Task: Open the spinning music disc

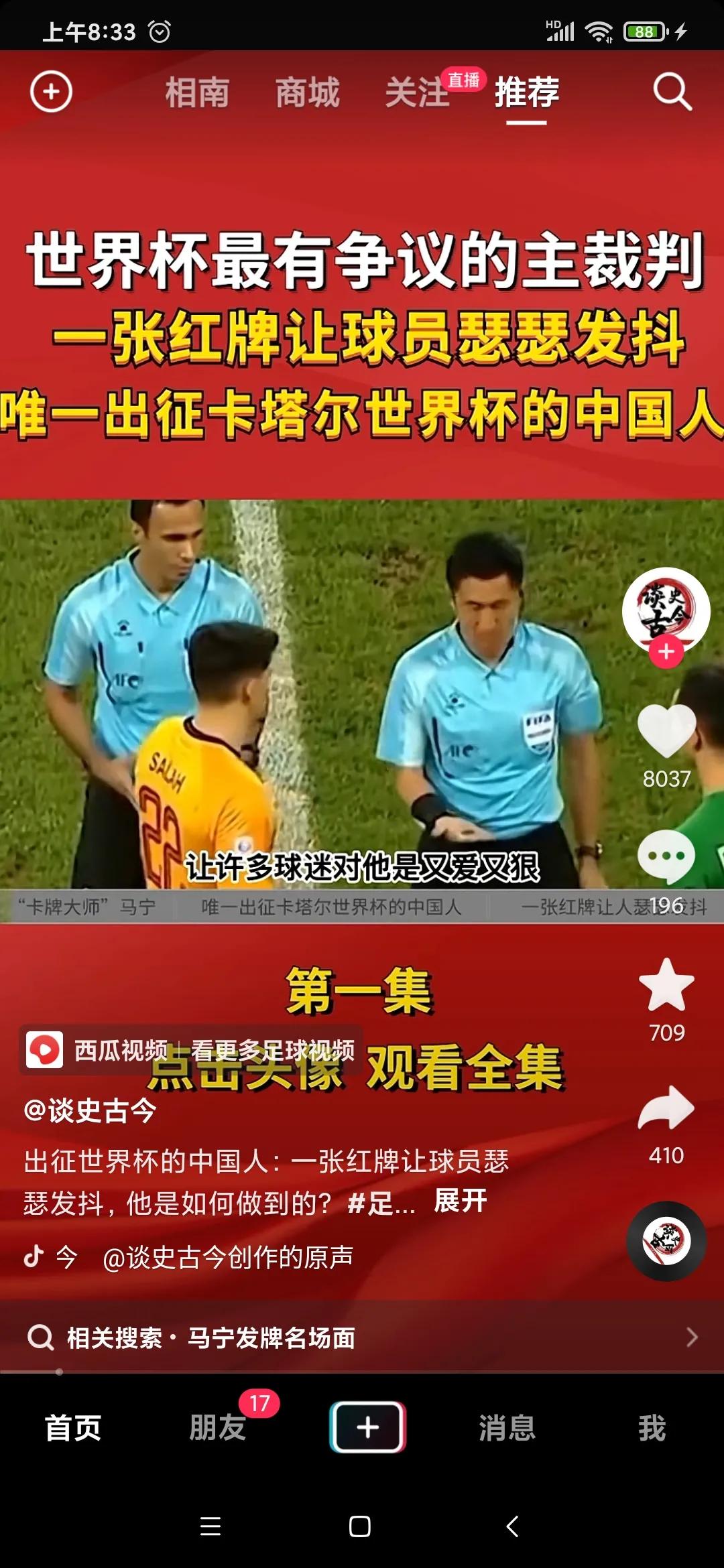Action: (666, 1241)
